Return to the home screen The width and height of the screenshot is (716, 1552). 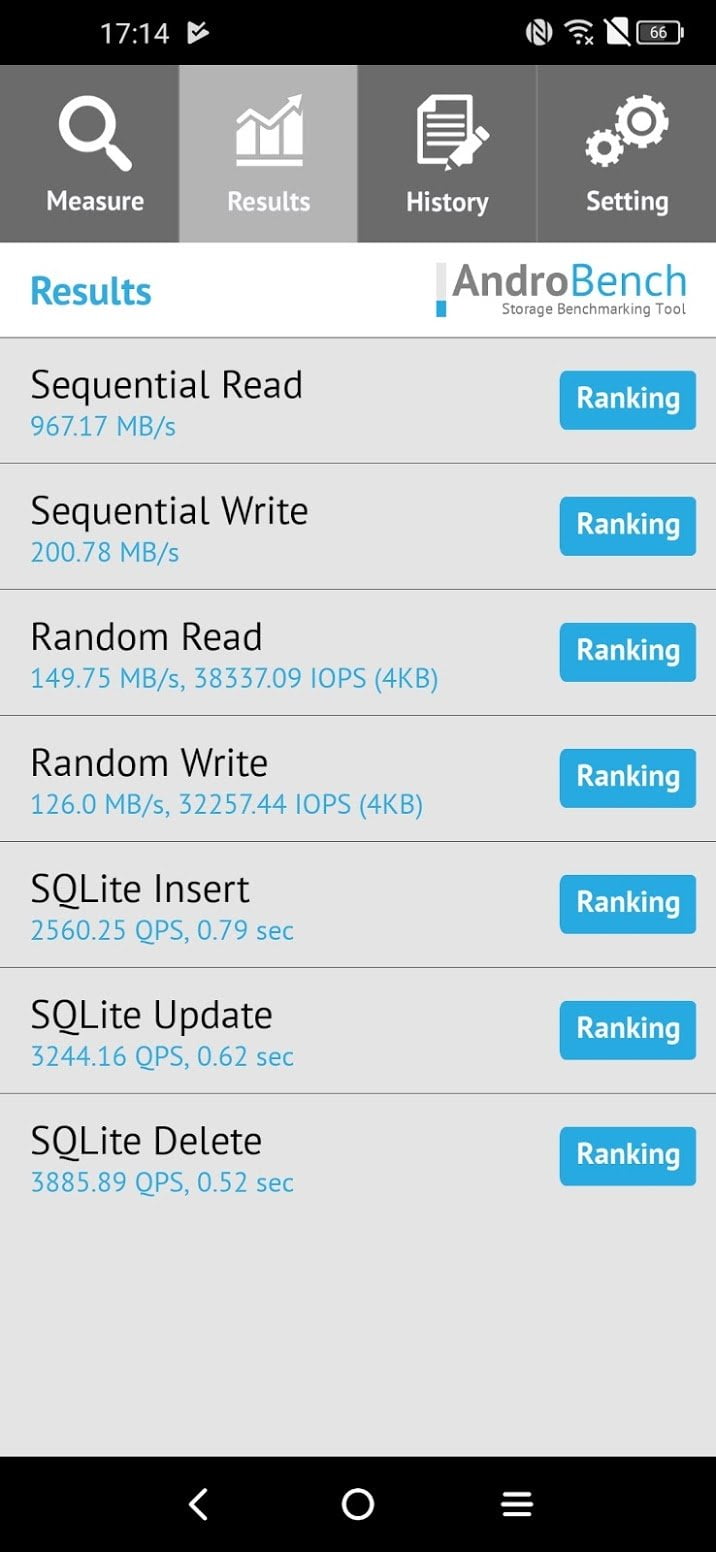(357, 1504)
